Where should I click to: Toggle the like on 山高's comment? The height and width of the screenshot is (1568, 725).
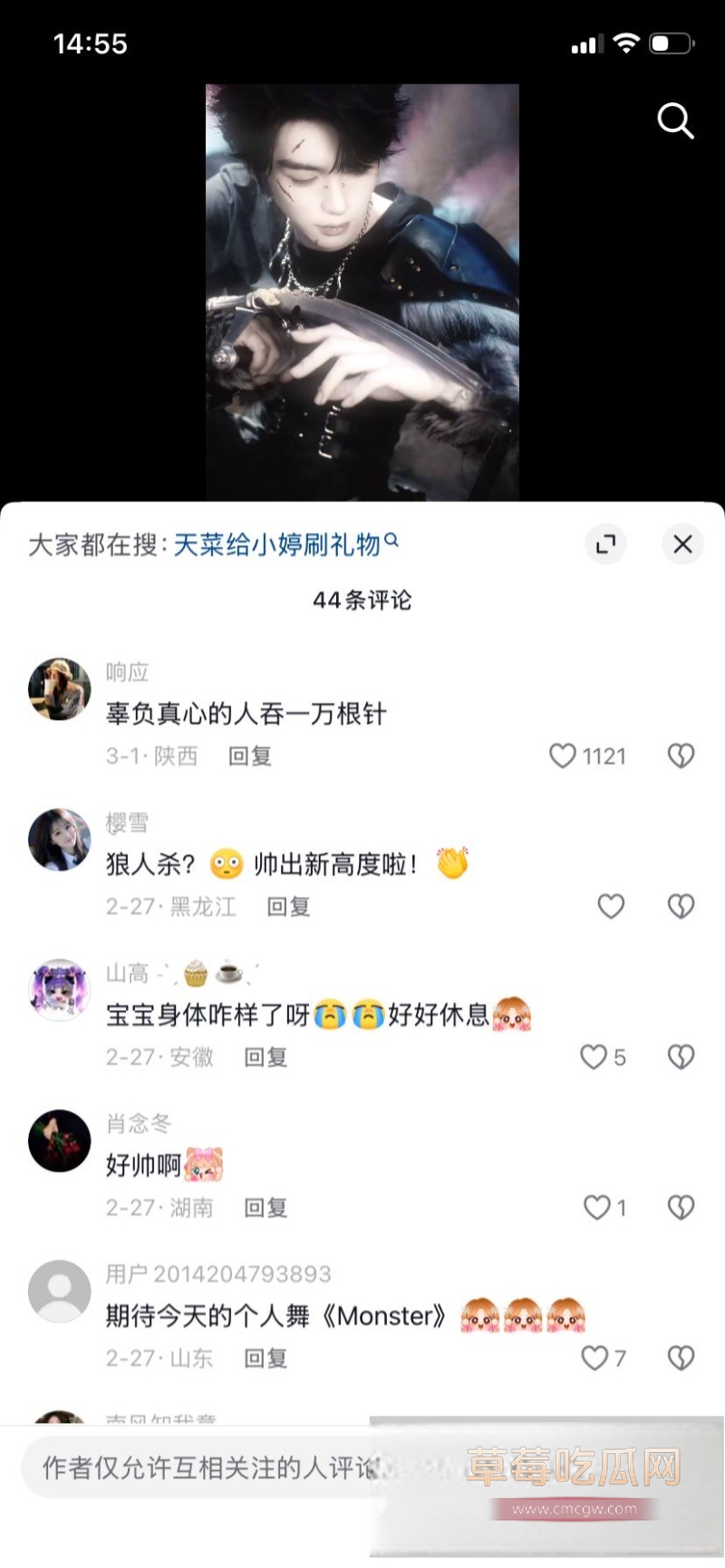point(594,1056)
